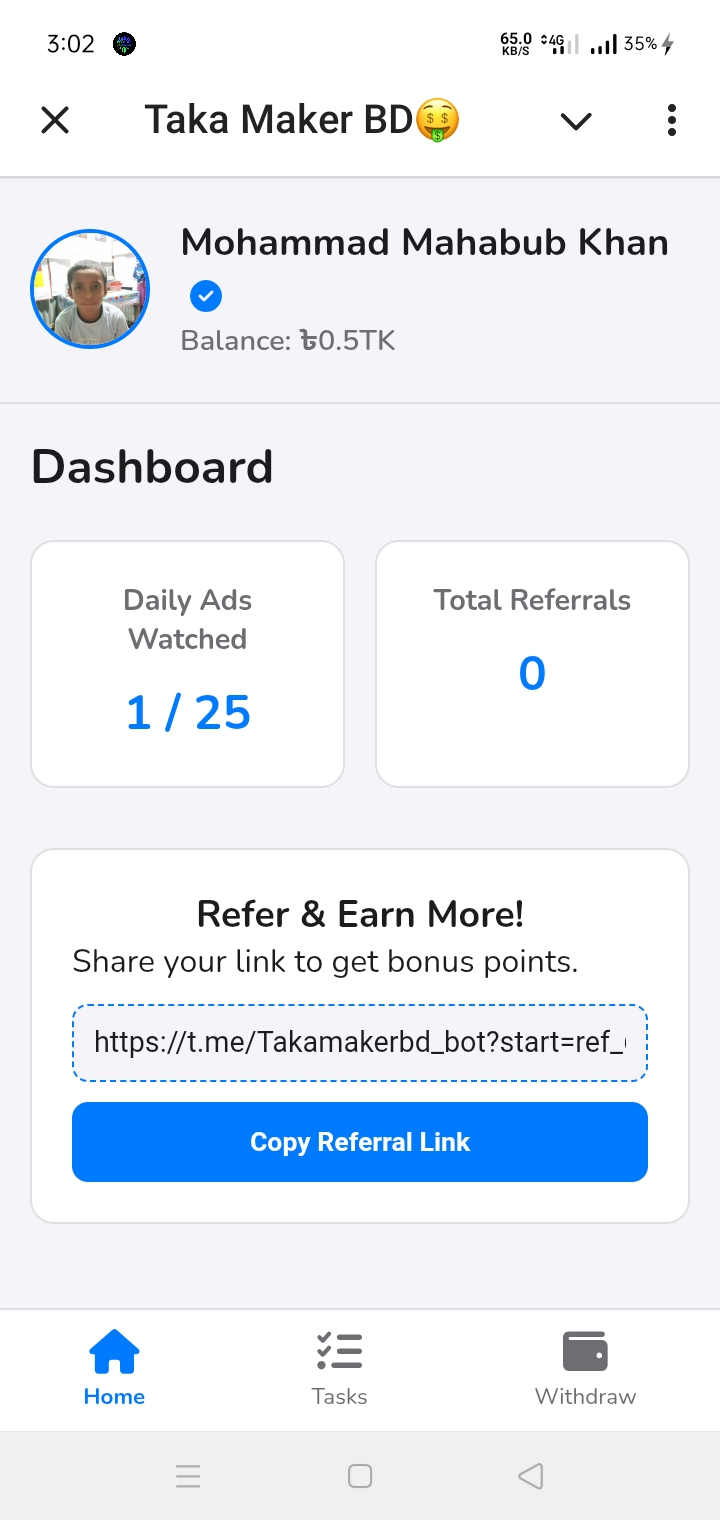Close the Taka Maker BD mini app
This screenshot has width=720, height=1520.
55,121
